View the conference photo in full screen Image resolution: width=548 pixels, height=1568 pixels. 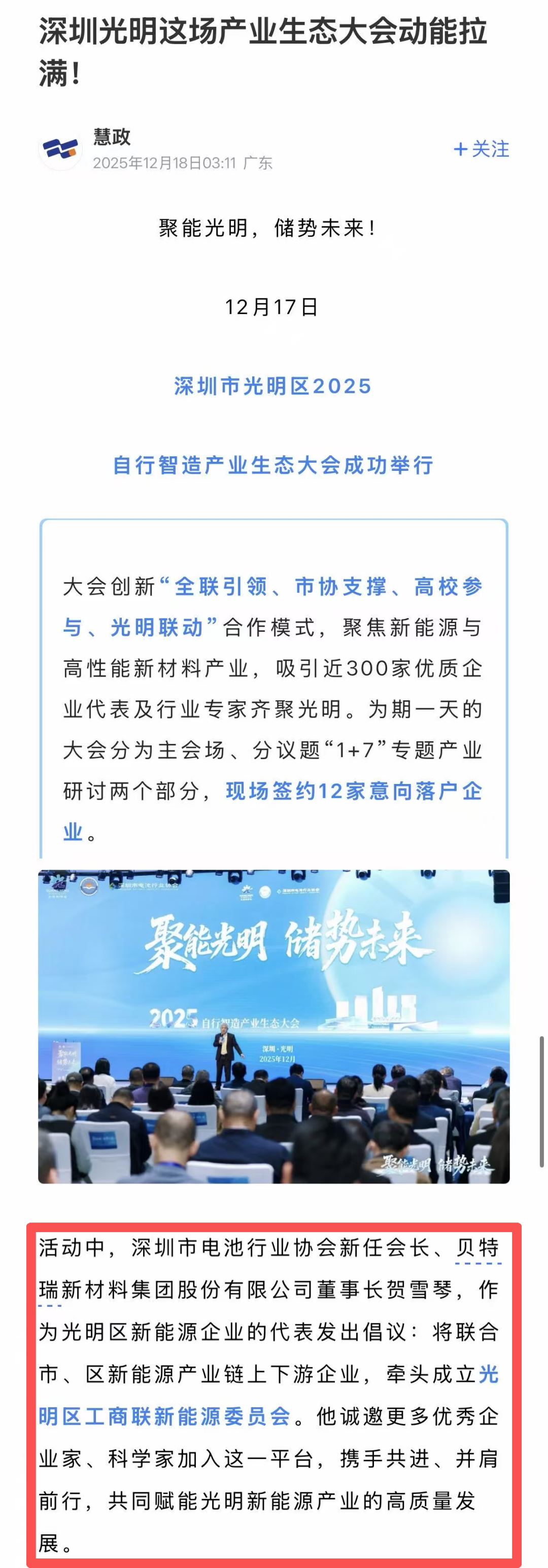pos(274,1026)
